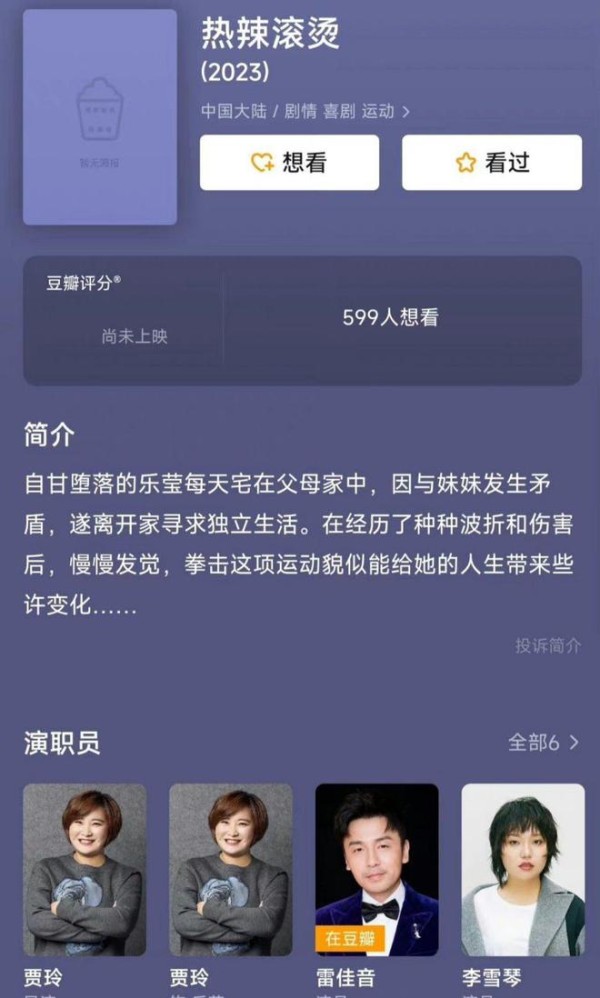View all cast via 全部6
The width and height of the screenshot is (600, 998).
544,742
